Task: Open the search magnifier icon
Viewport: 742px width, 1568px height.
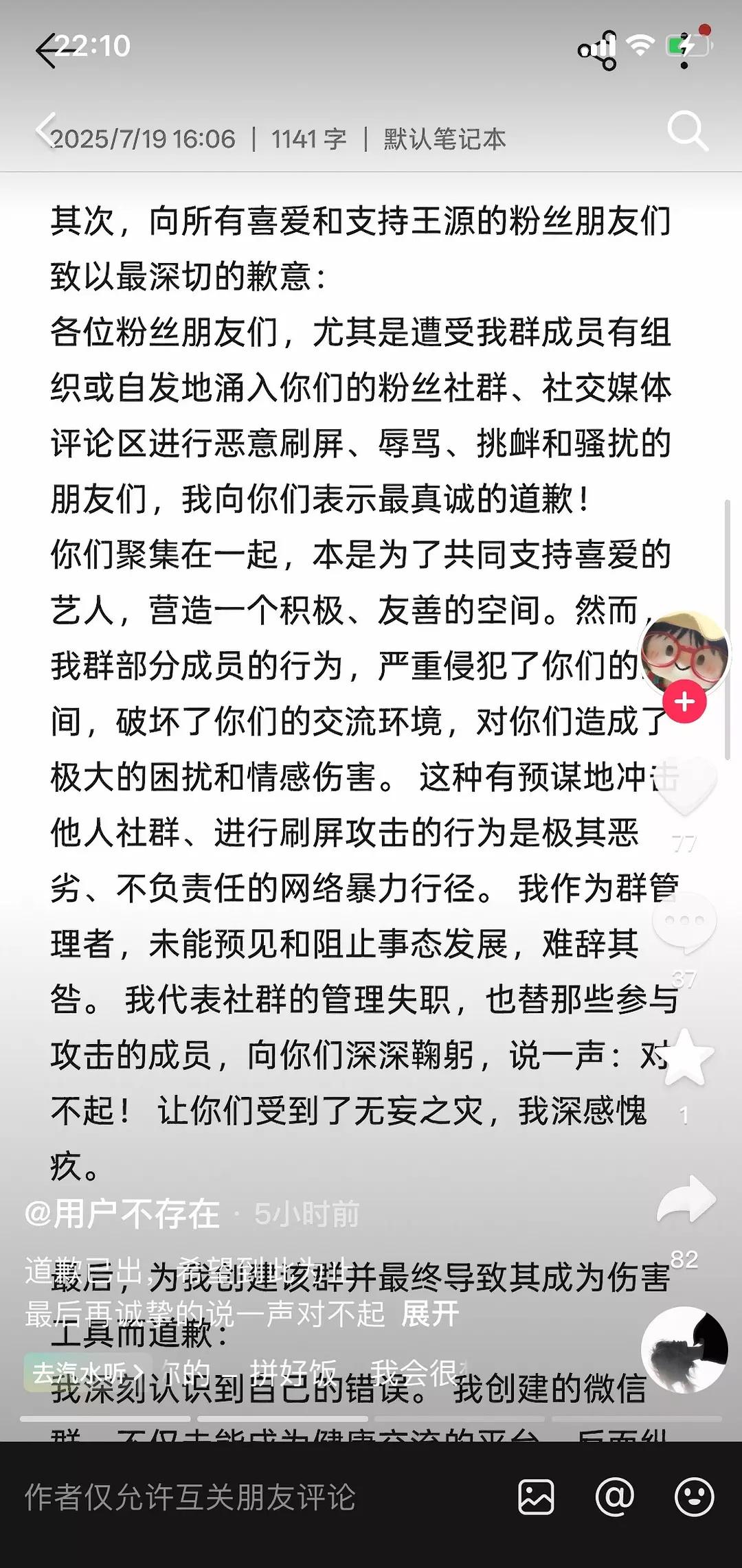Action: point(688,130)
